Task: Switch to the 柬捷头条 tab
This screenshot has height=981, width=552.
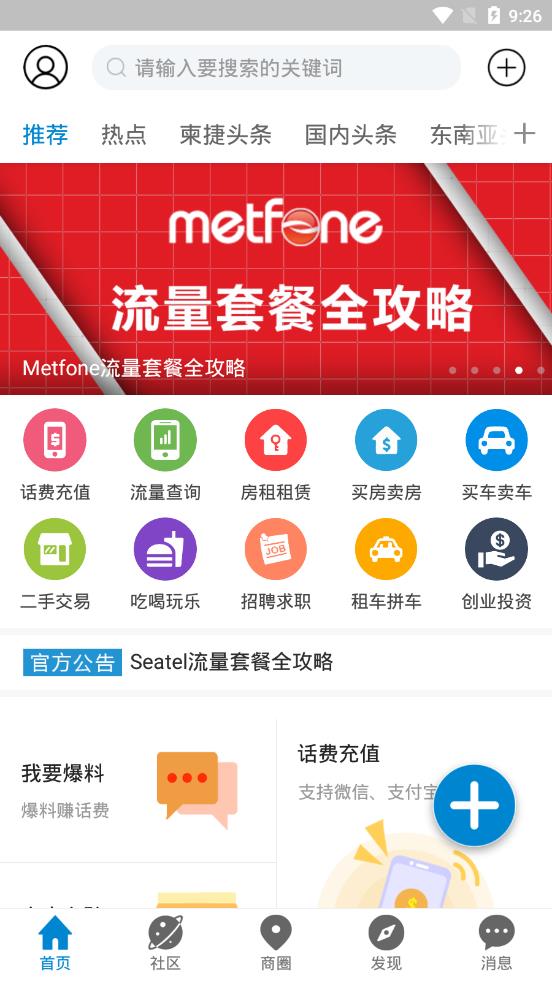Action: 225,135
